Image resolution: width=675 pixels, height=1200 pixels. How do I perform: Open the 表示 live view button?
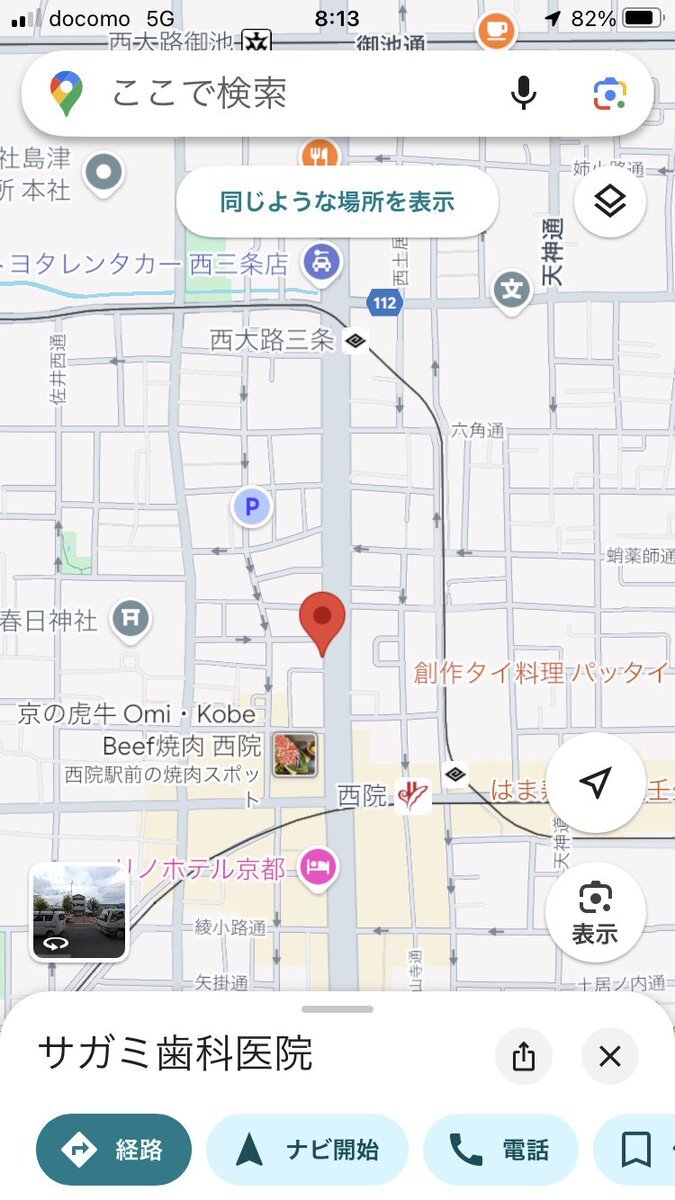tap(595, 912)
